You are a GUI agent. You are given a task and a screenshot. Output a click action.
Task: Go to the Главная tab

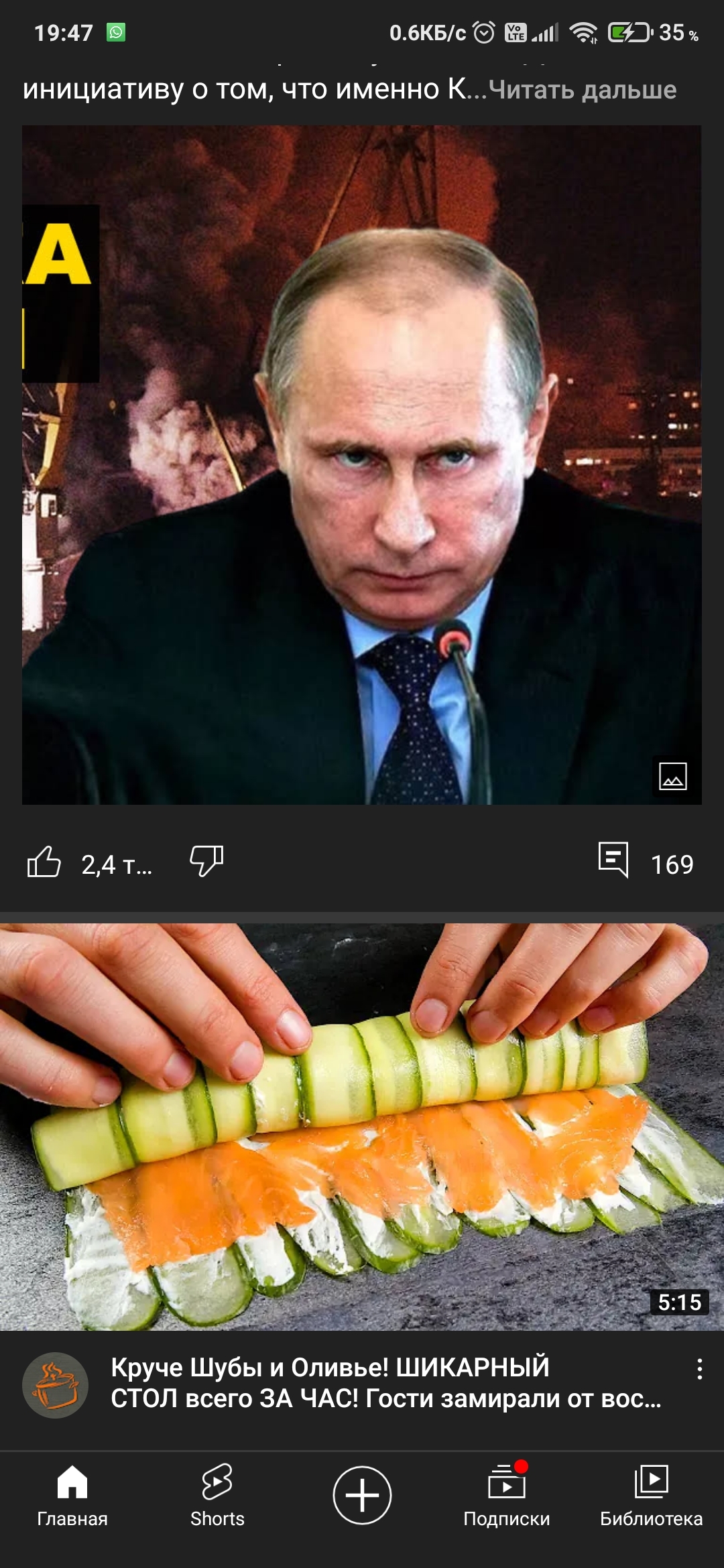click(x=72, y=1496)
